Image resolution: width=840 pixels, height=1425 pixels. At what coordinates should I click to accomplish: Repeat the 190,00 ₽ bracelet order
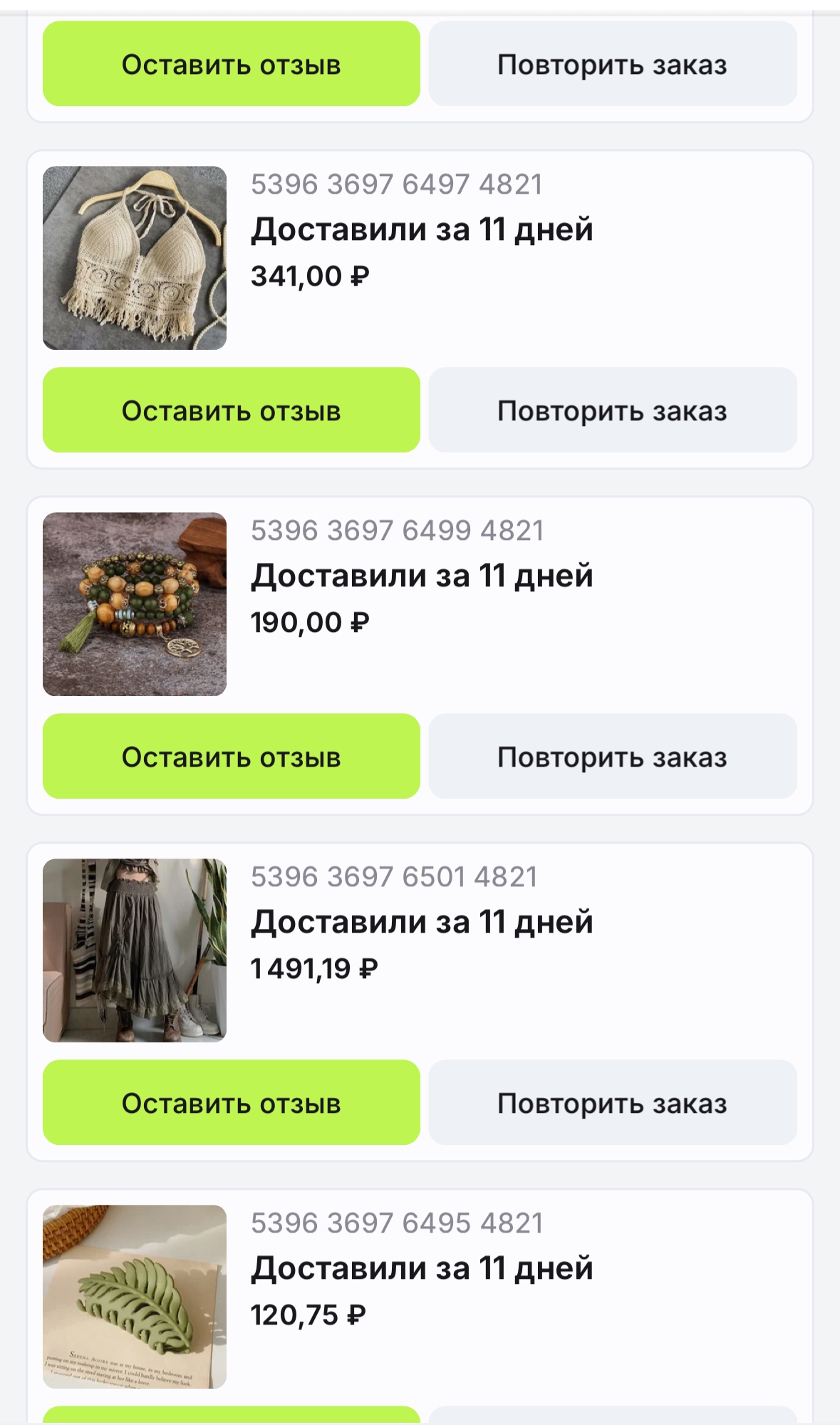click(612, 757)
